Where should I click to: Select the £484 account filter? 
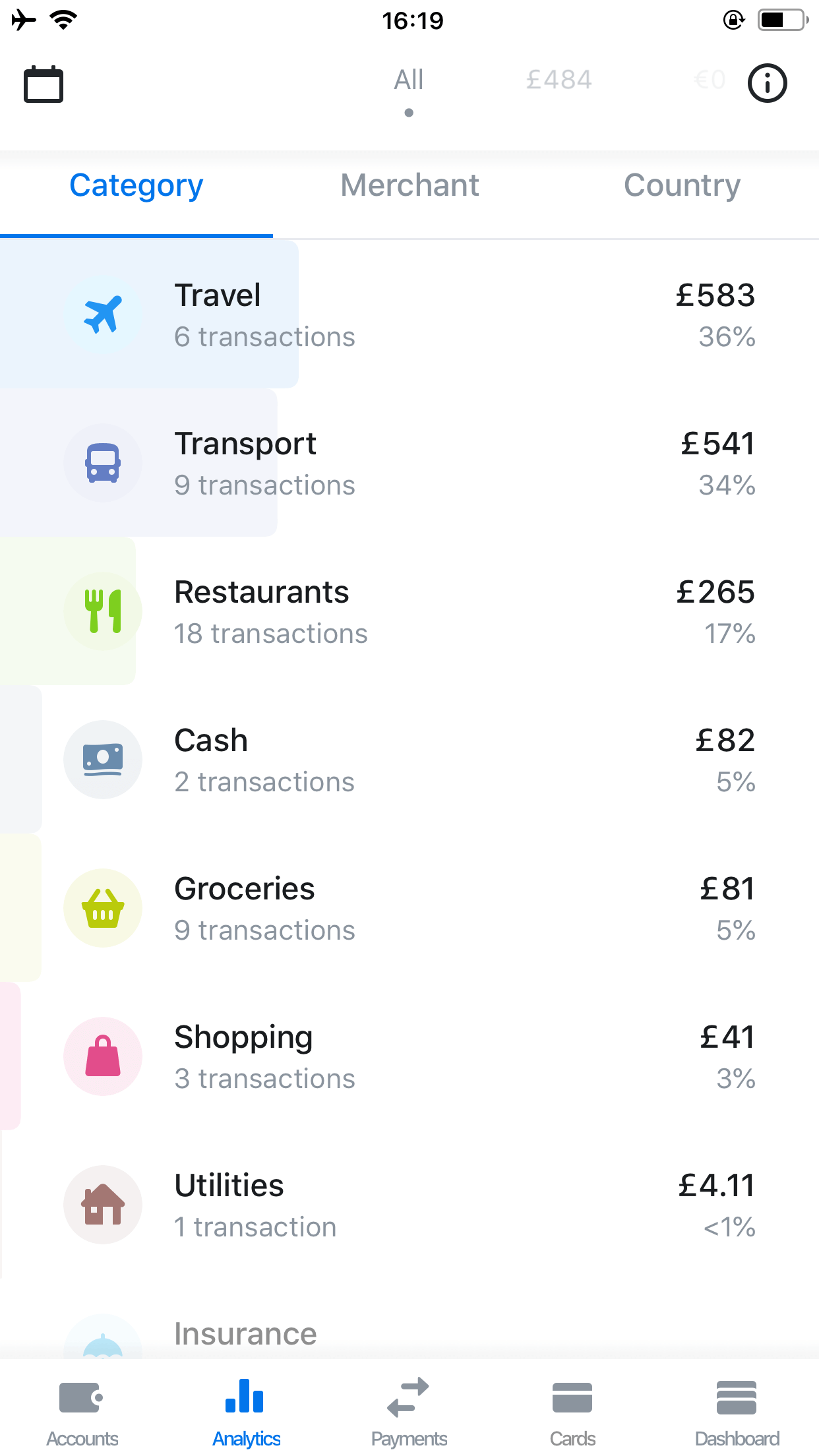559,80
